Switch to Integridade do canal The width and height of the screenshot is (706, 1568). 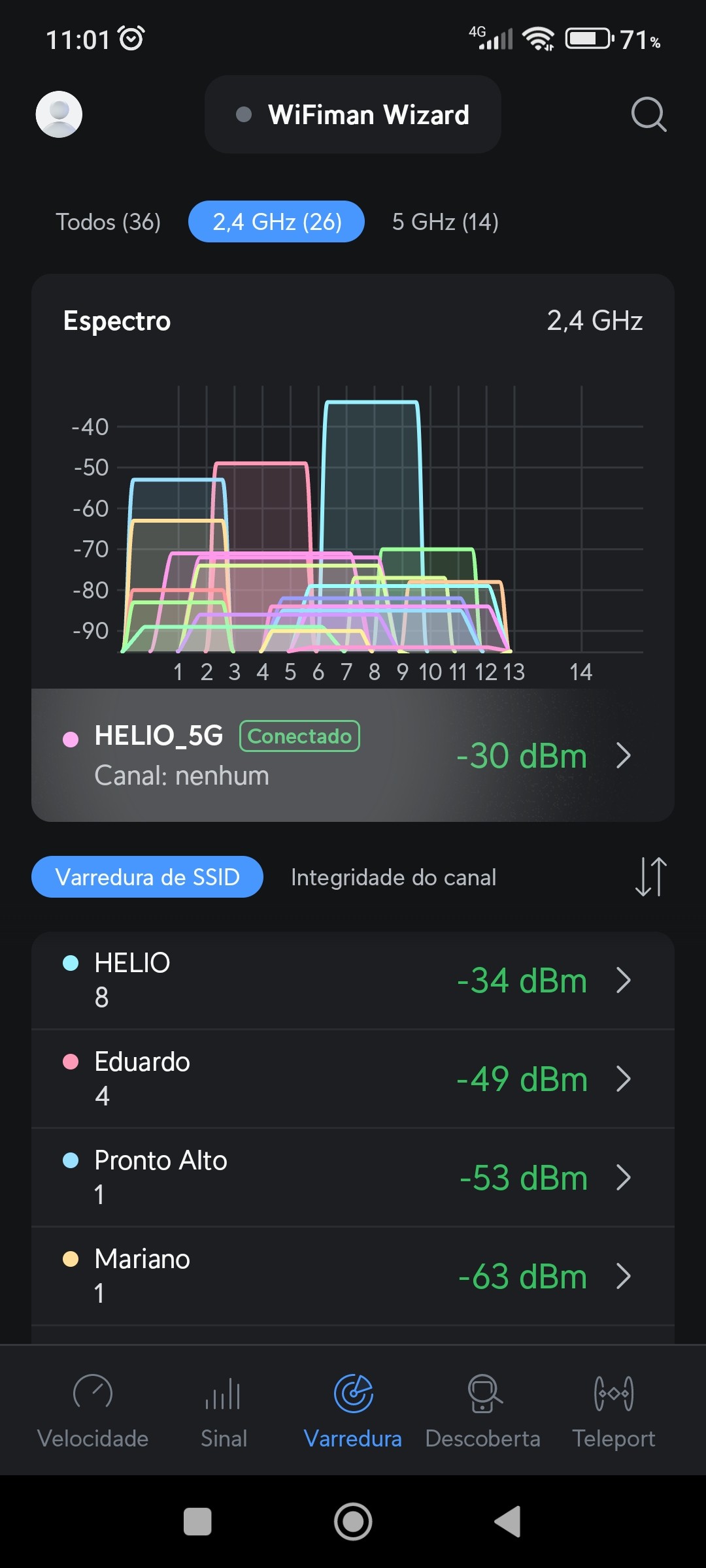tap(394, 877)
